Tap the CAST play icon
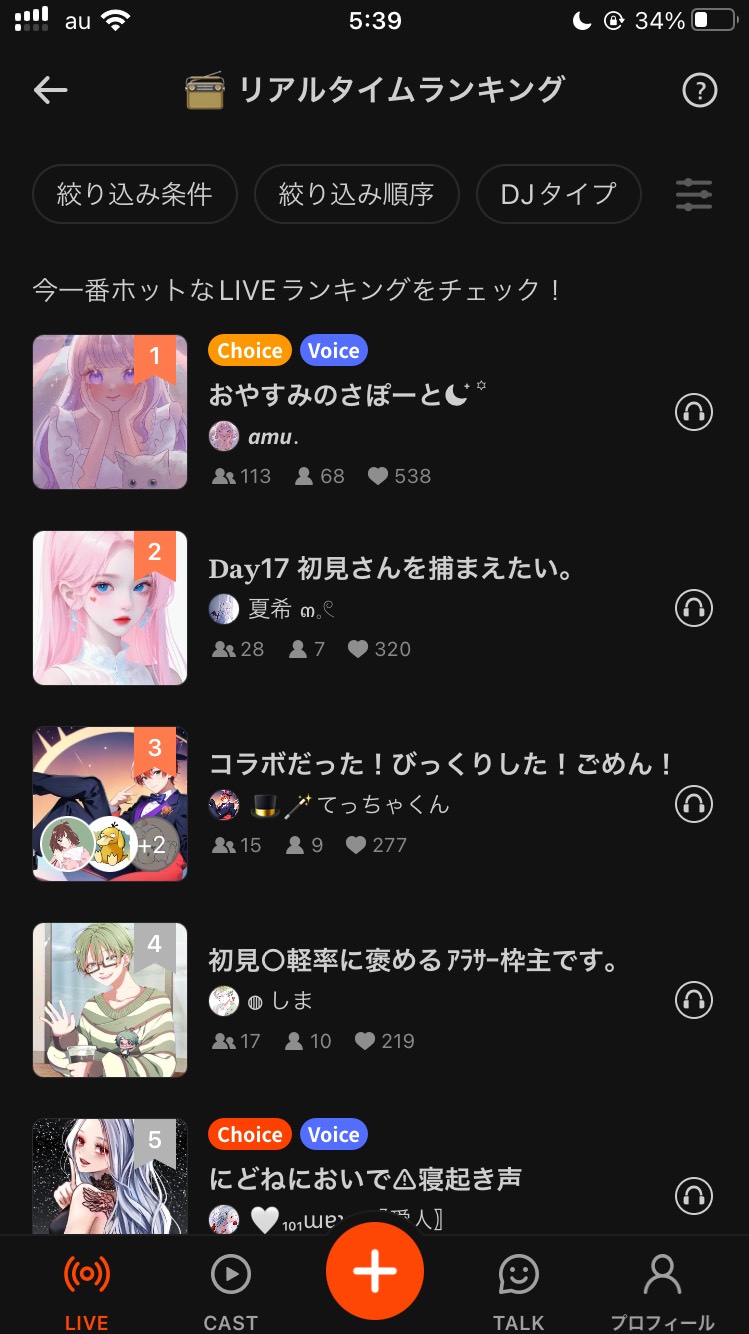This screenshot has height=1334, width=749. pos(230,1275)
